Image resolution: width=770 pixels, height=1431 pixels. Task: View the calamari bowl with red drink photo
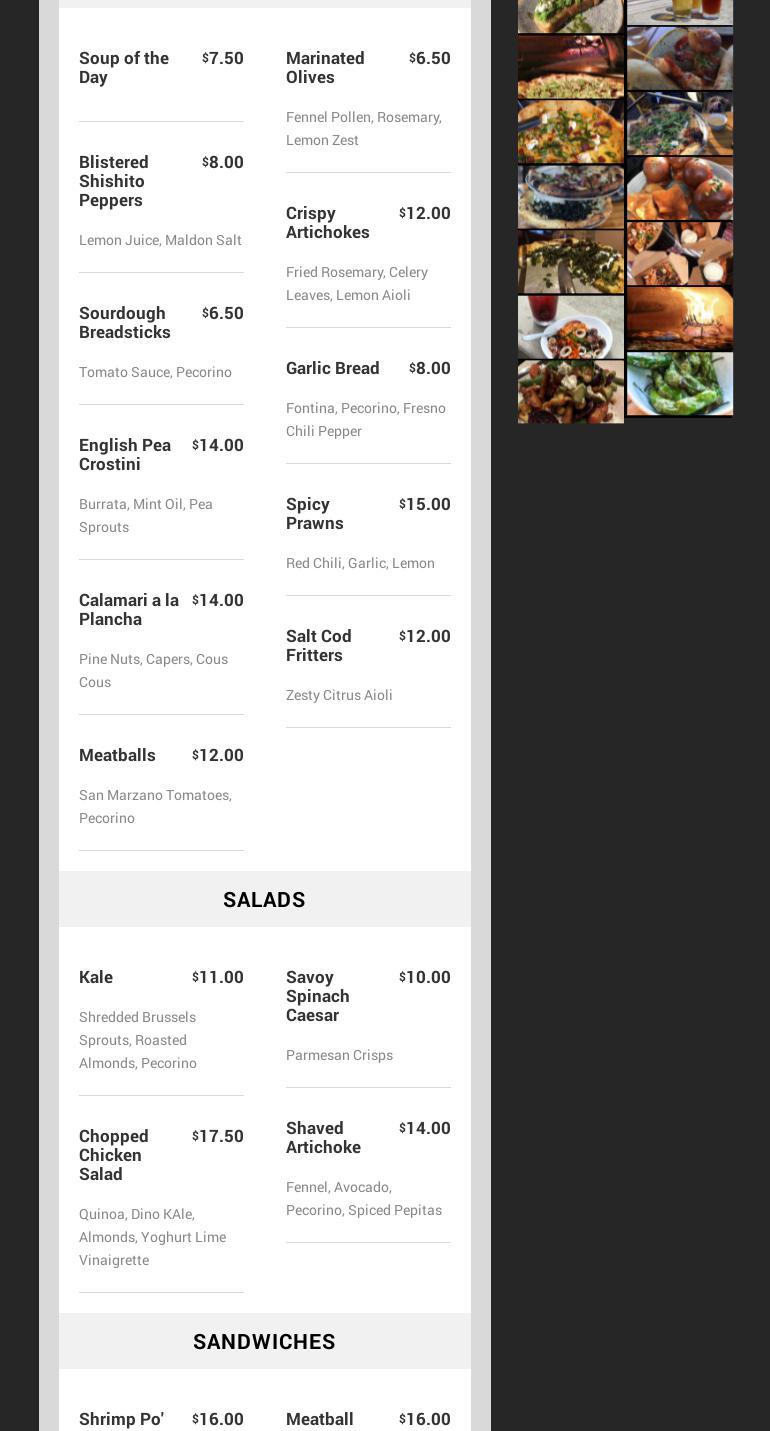570,326
